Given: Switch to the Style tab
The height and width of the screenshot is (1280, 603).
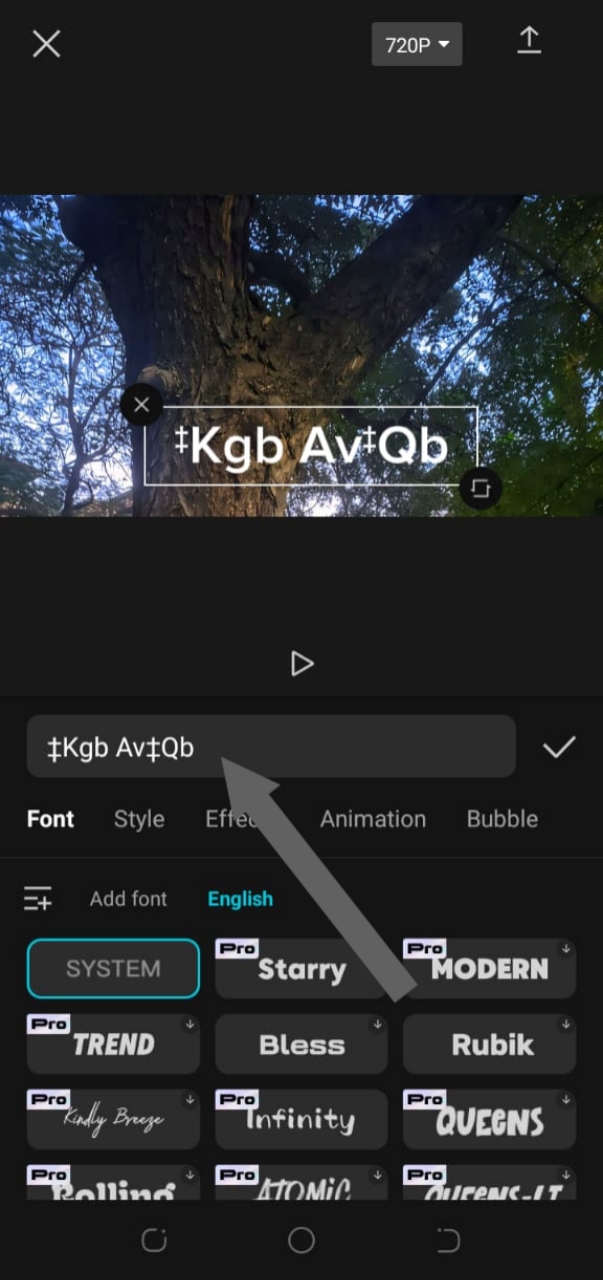Looking at the screenshot, I should pos(139,819).
